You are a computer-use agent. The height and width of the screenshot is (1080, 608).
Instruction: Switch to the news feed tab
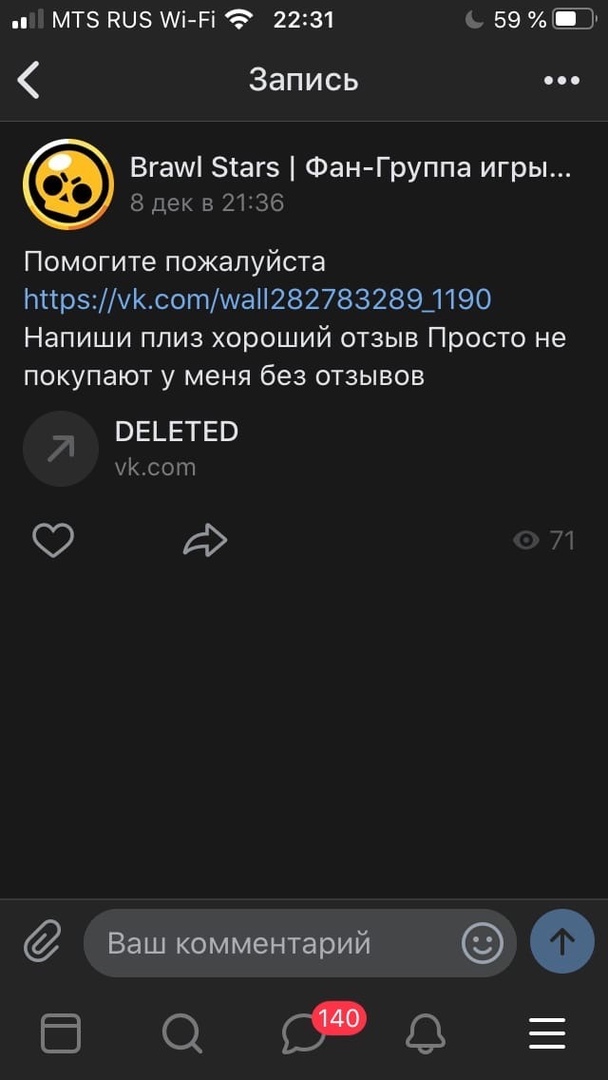[x=61, y=1033]
